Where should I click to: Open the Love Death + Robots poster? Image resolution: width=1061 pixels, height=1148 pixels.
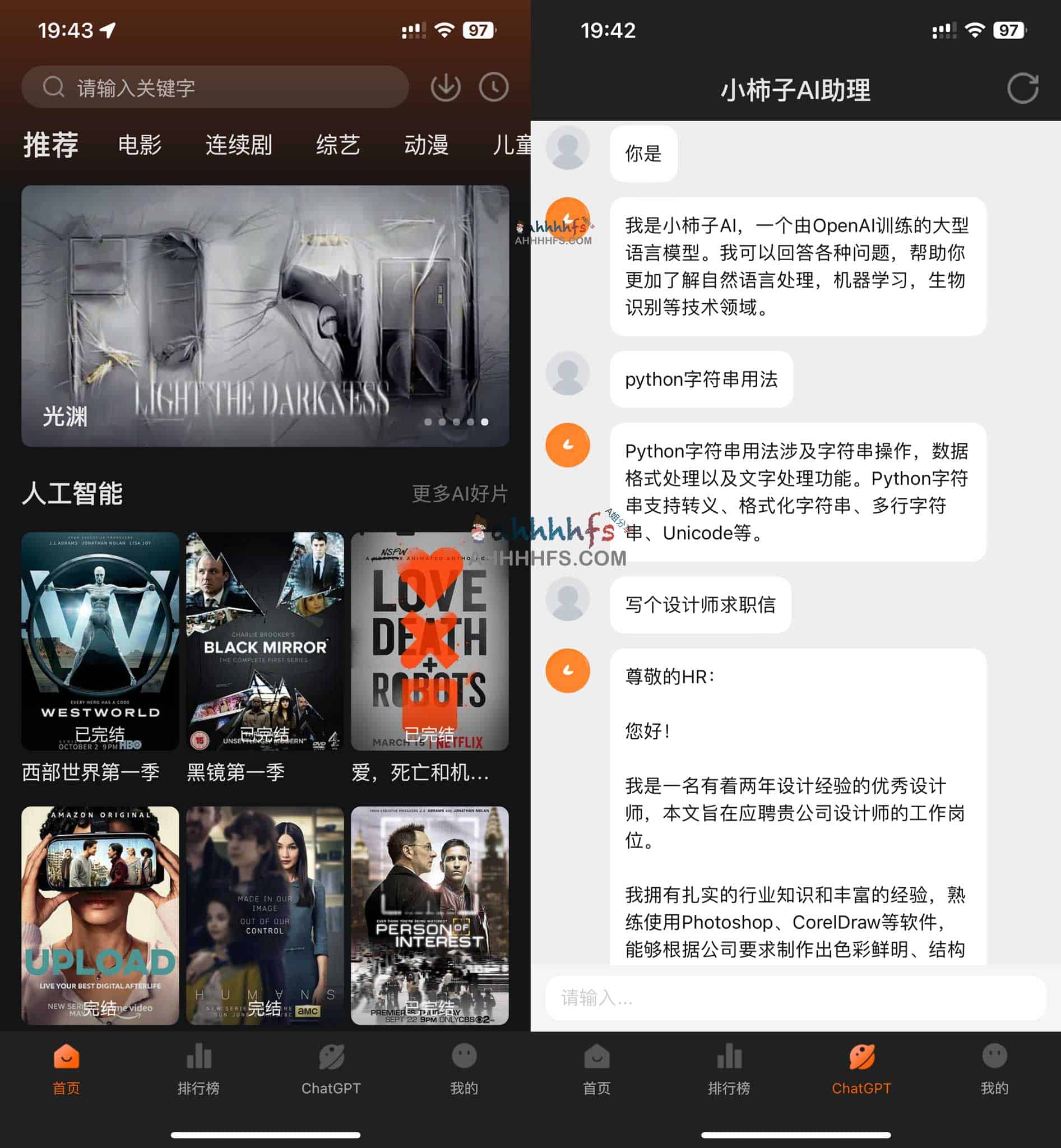pos(429,641)
